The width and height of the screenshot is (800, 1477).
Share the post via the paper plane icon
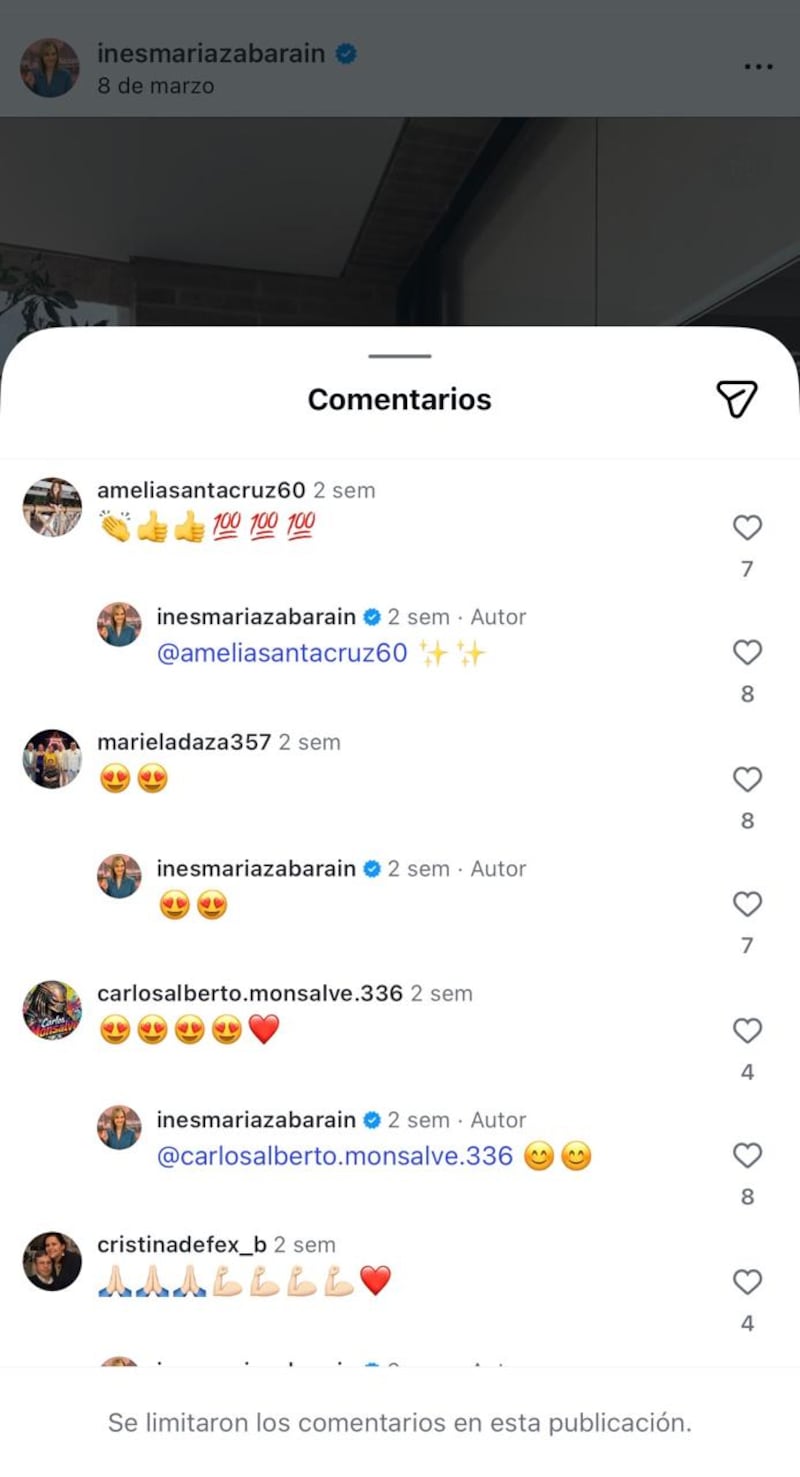coord(737,399)
